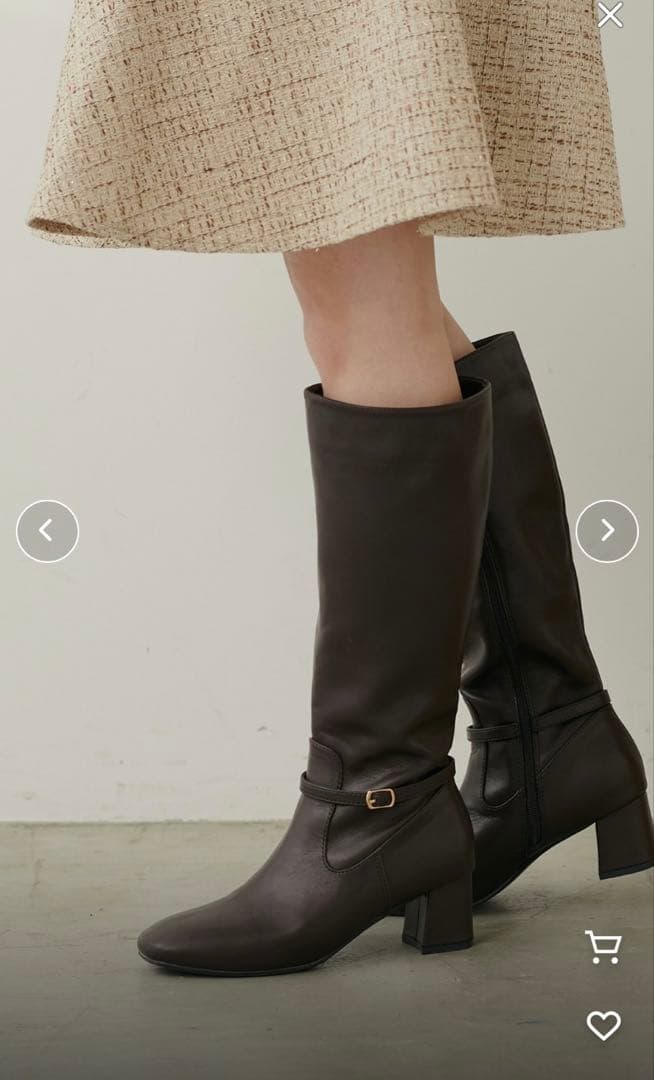Screen dimensions: 654x1080
Task: Go to the previous product photo
Action: (47, 531)
